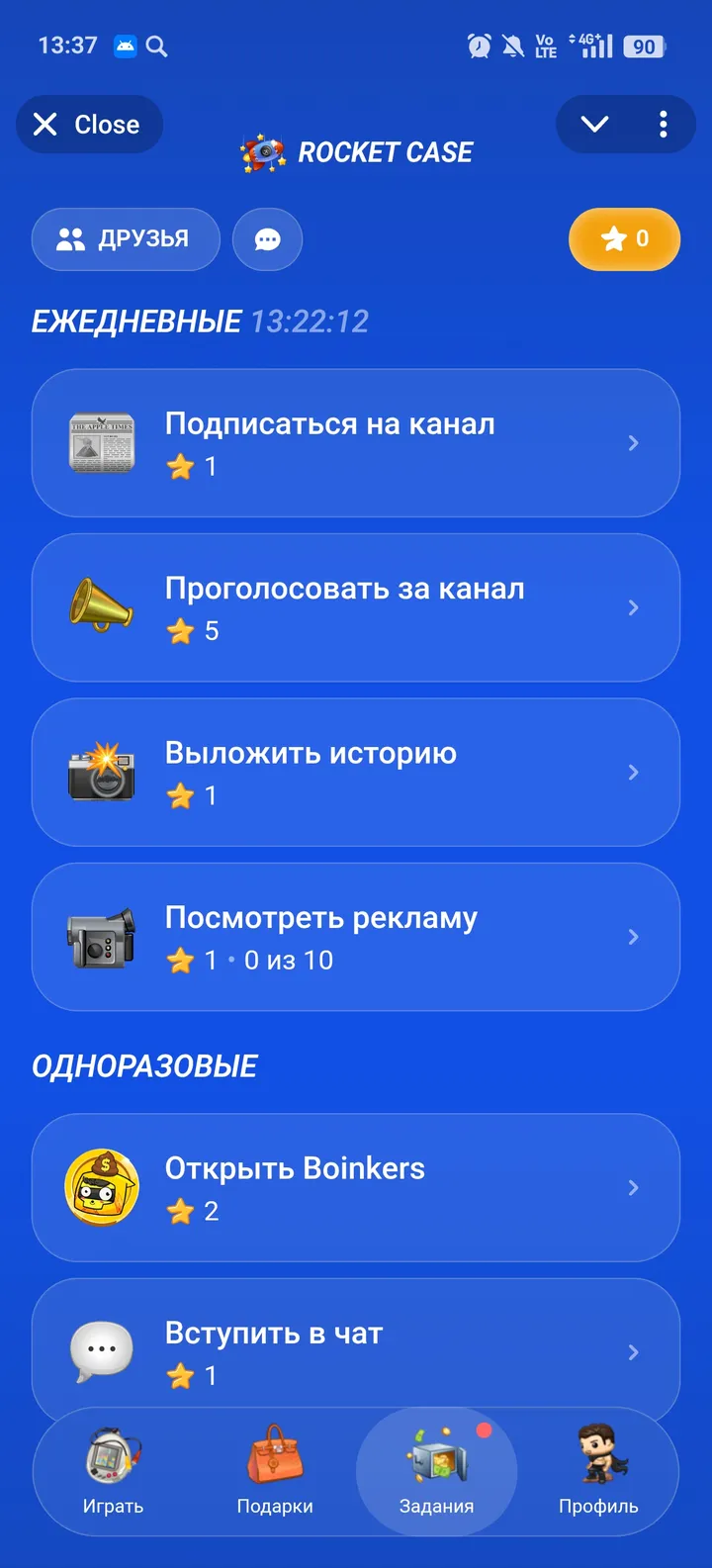Open the star balance showing 0
The image size is (712, 1568).
pyautogui.click(x=624, y=239)
